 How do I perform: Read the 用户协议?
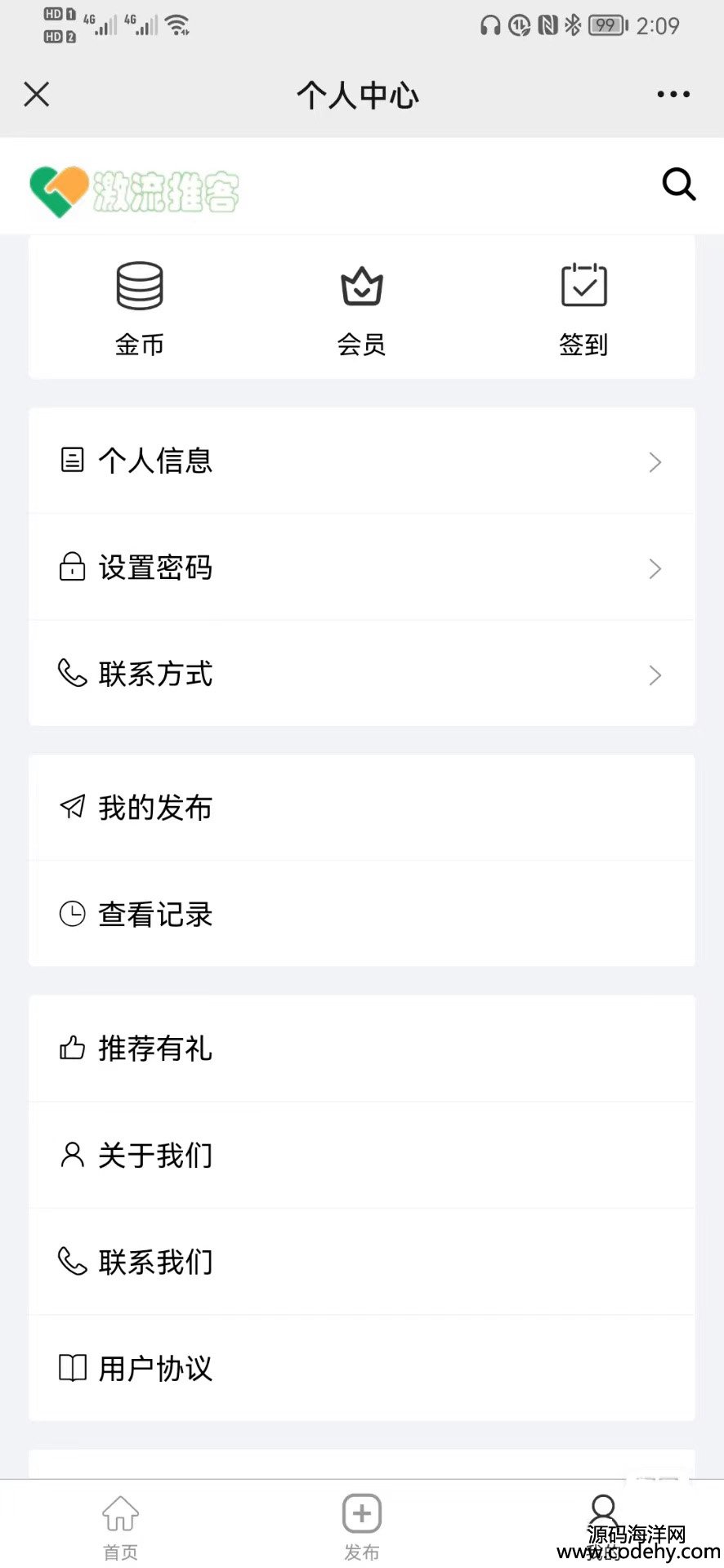(361, 1368)
